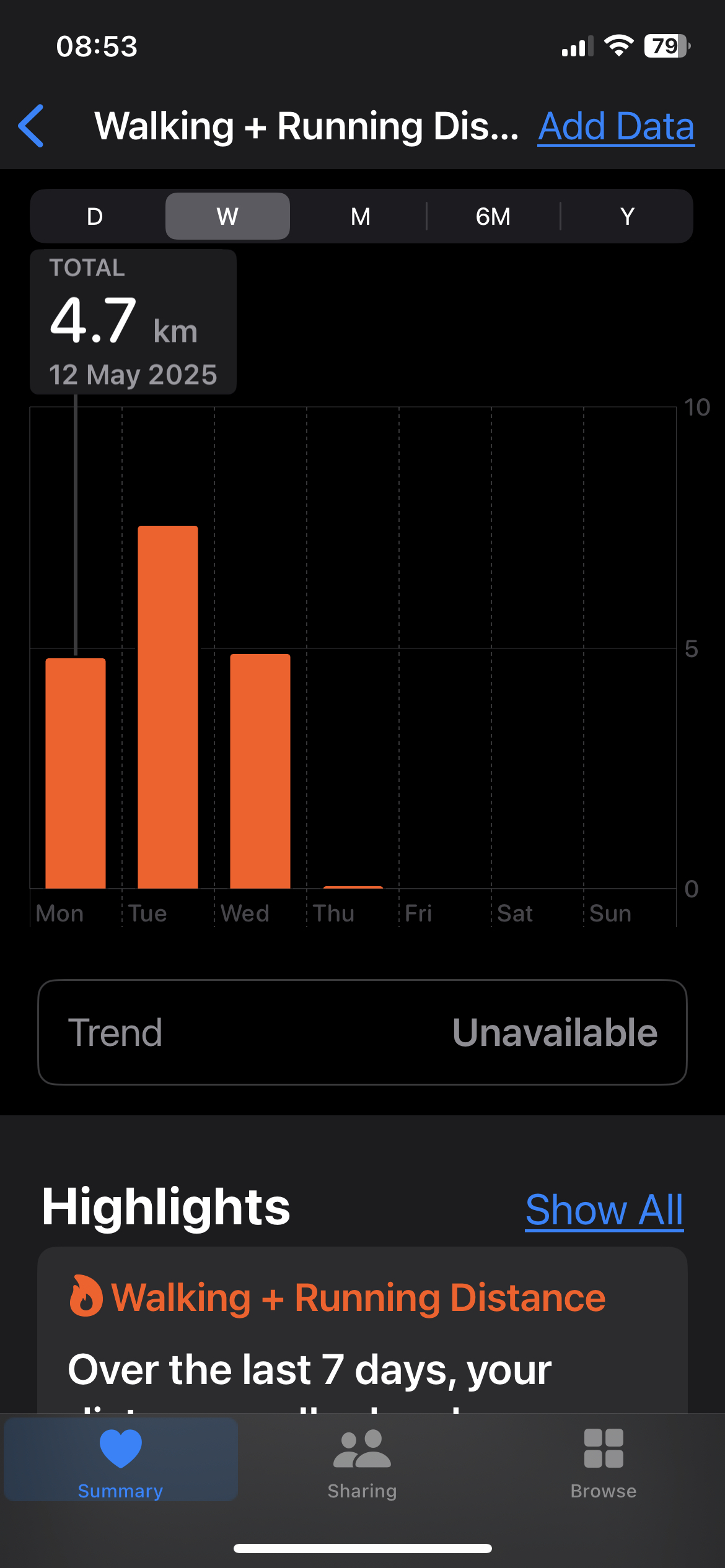Screen dimensions: 725x1568
Task: Open the Trend Unavailable card
Action: point(362,1032)
